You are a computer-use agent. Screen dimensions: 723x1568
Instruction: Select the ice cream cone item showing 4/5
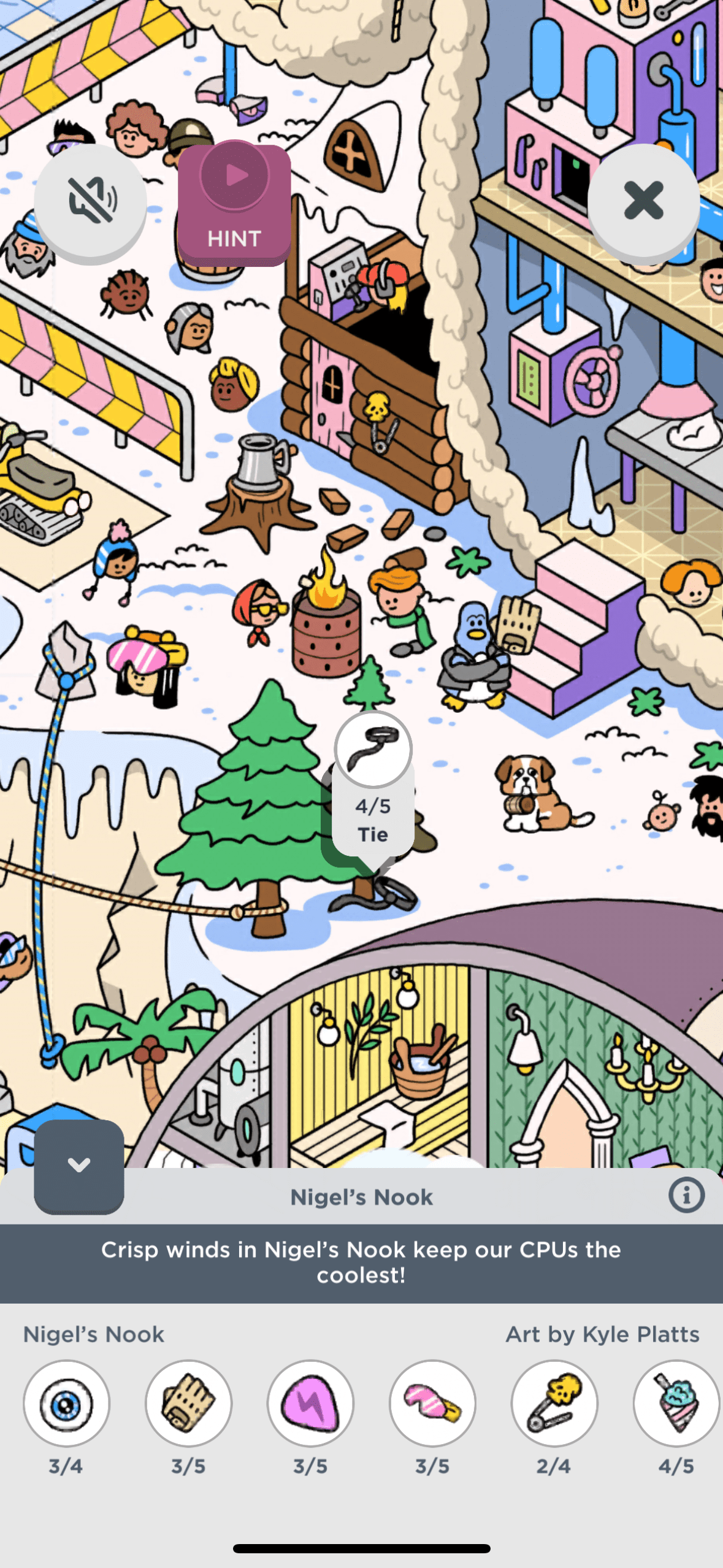tap(676, 1404)
